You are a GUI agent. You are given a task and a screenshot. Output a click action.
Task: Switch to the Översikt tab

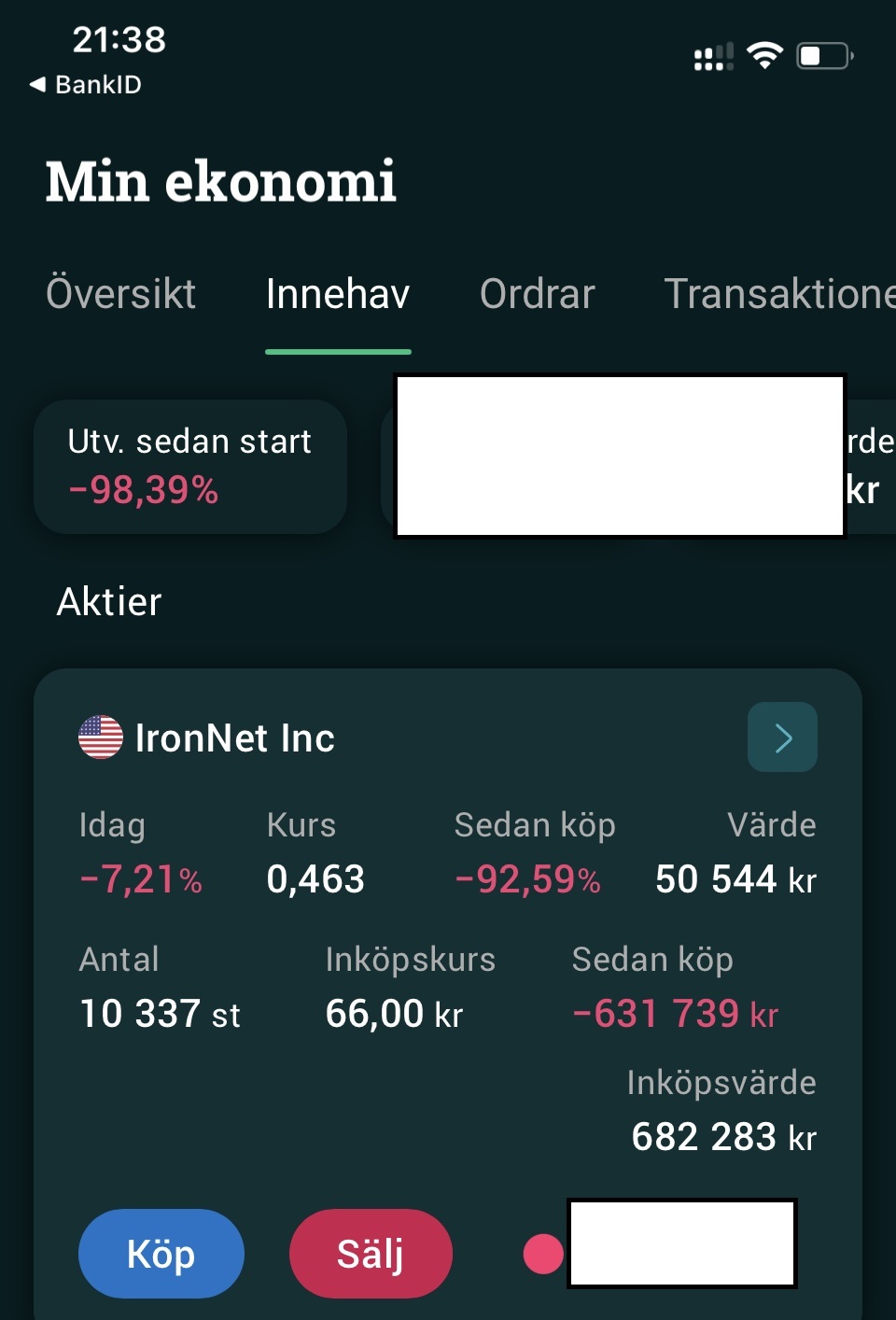(120, 294)
